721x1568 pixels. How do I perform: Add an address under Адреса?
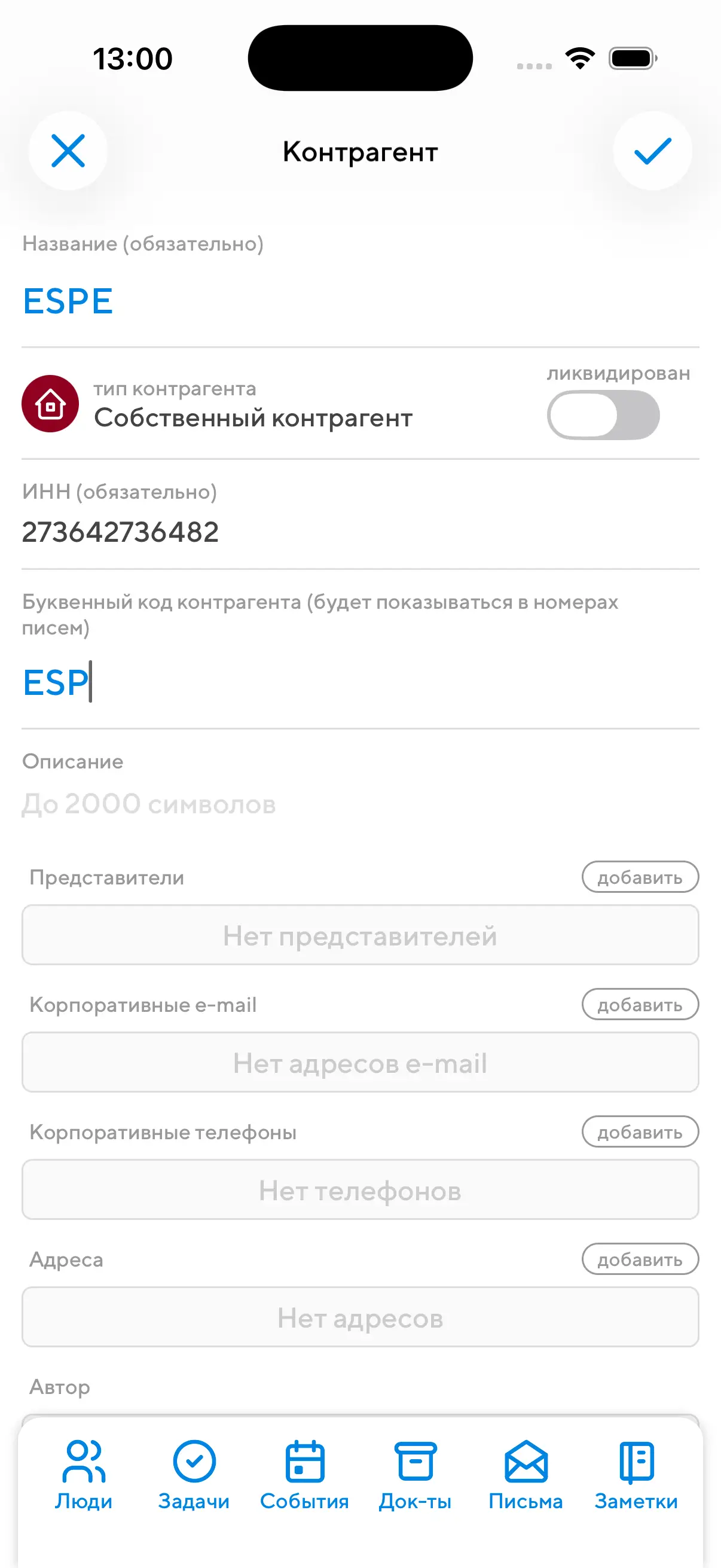point(640,1259)
